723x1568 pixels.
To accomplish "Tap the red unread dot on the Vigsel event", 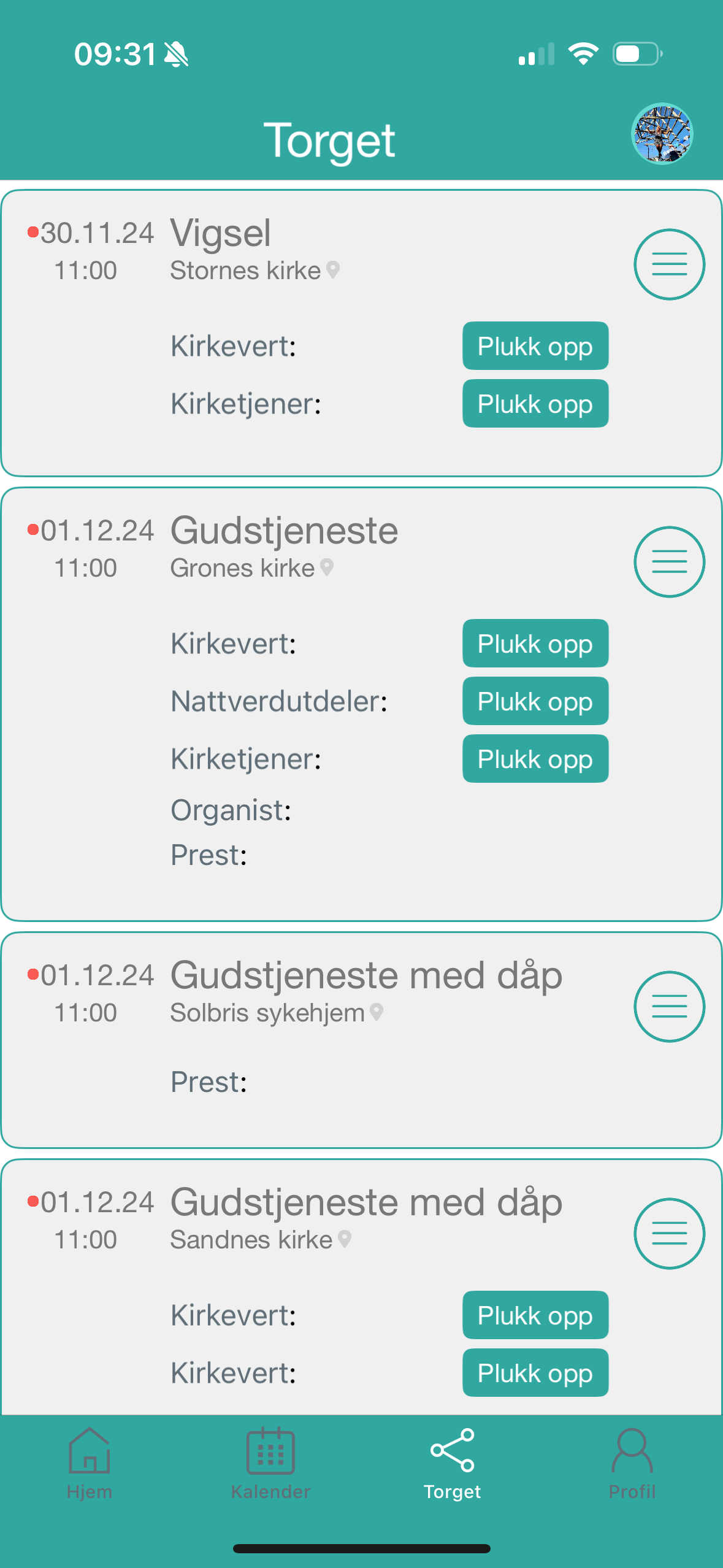I will [x=34, y=232].
